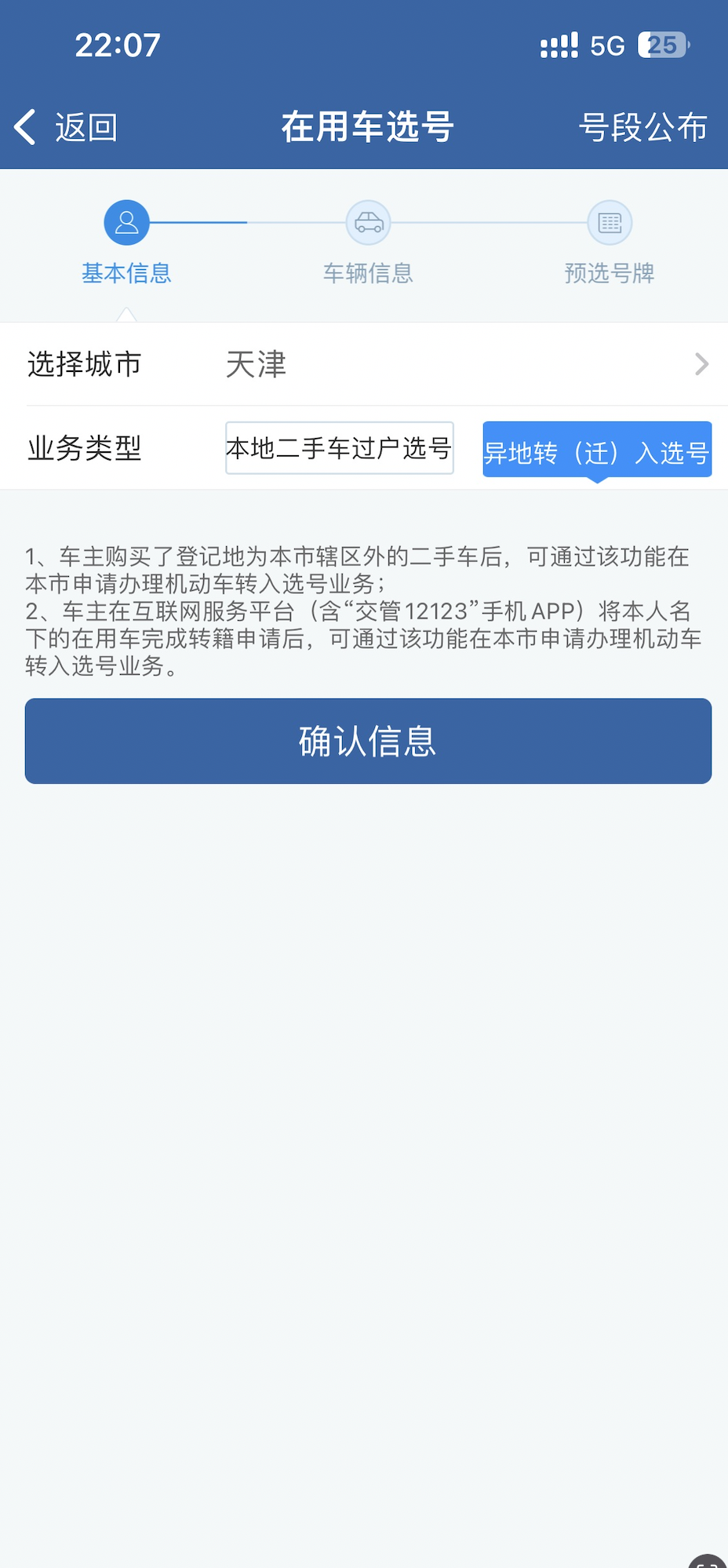The height and width of the screenshot is (1568, 728).
Task: Tap the chevron next to 天津
Action: tap(701, 364)
